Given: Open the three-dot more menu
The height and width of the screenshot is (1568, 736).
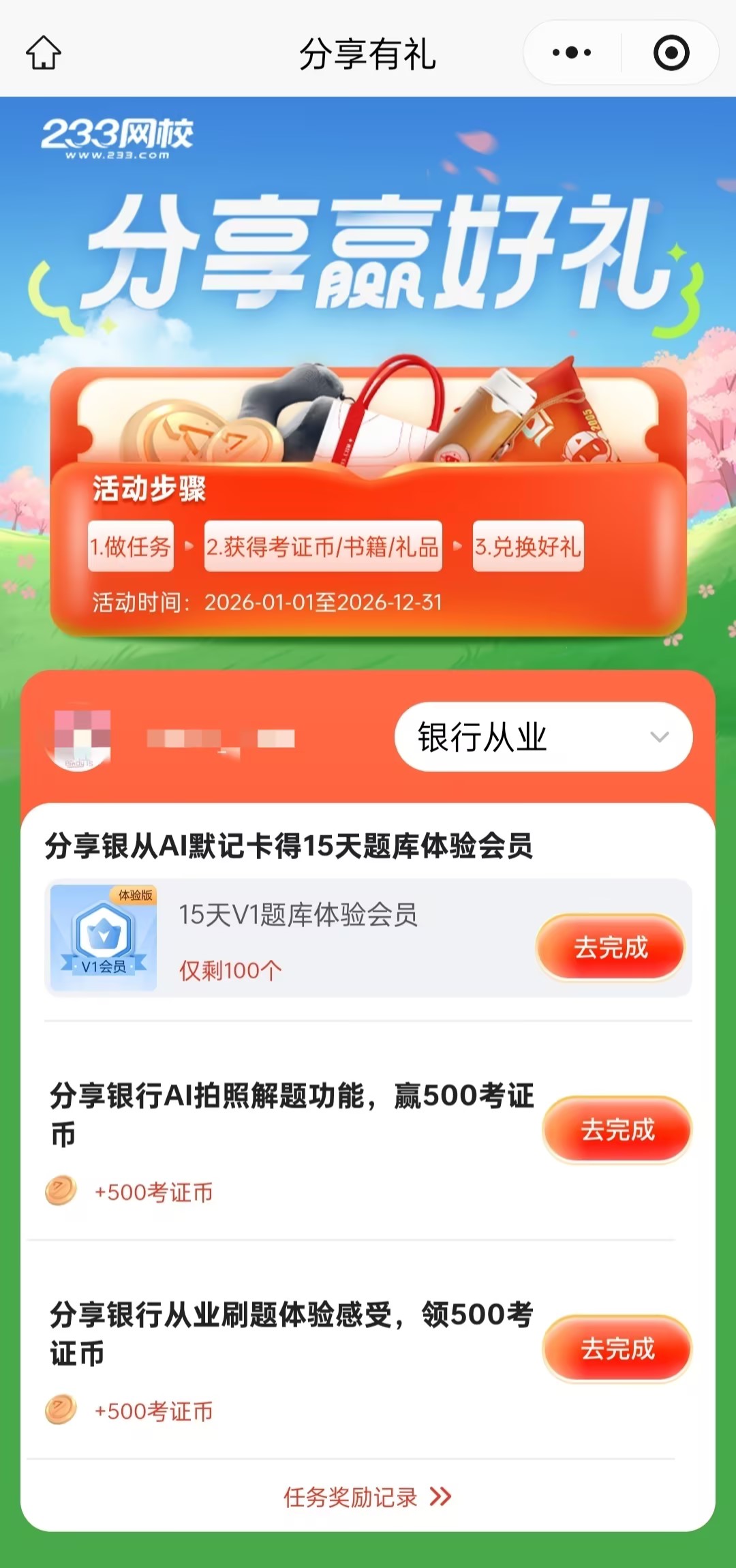Looking at the screenshot, I should pyautogui.click(x=571, y=52).
